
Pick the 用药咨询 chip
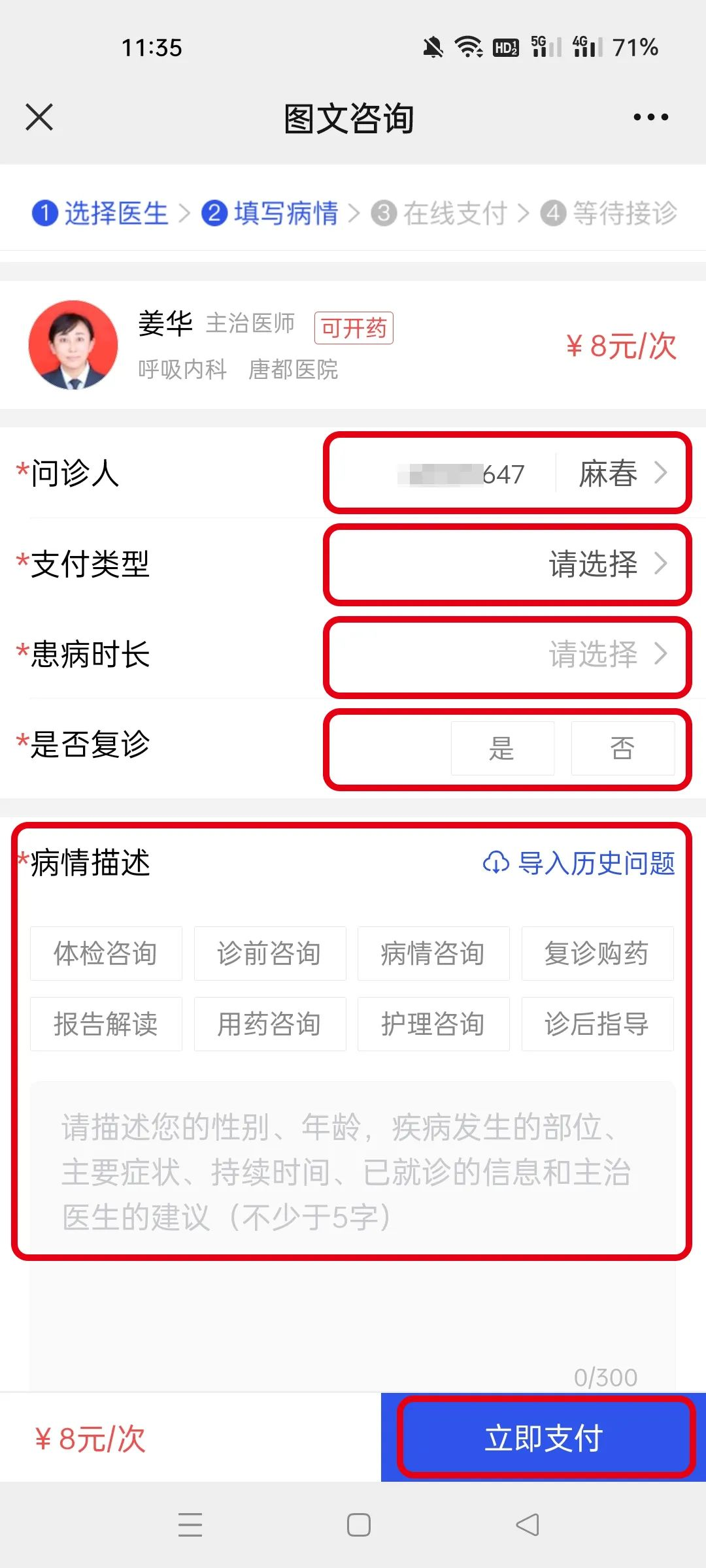(269, 1024)
